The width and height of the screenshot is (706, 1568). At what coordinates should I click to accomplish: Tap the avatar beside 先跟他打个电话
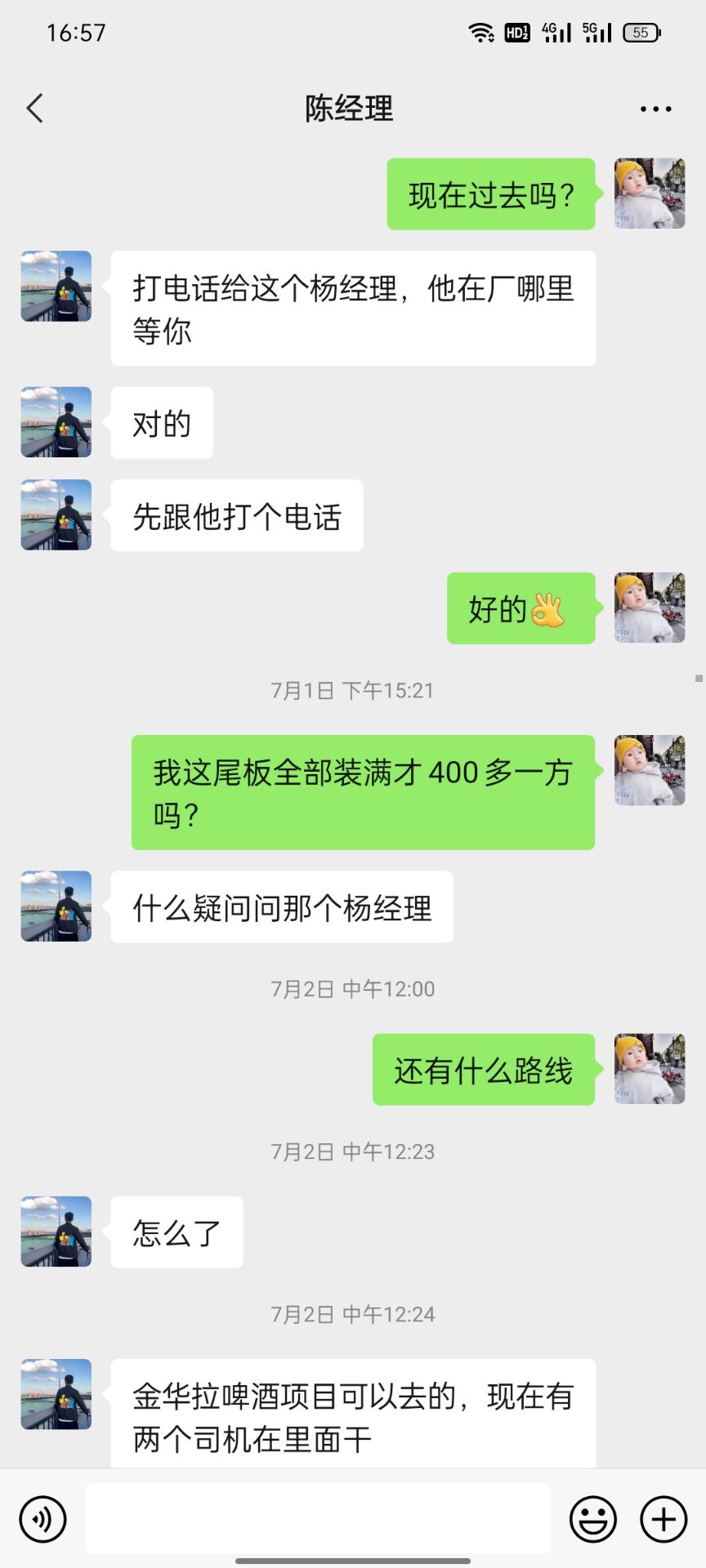[x=56, y=514]
